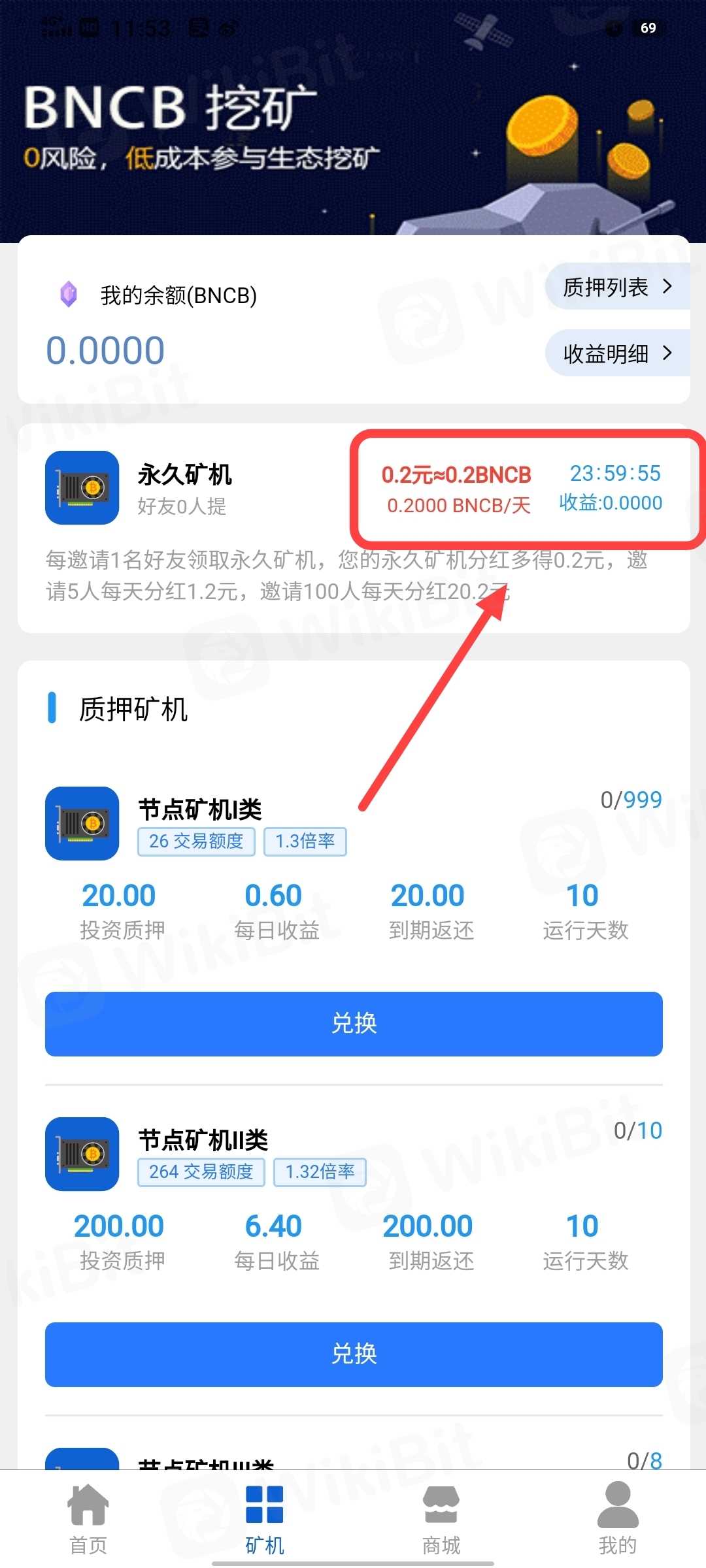Tap 兑换 for 节点矿机I类
This screenshot has height=1568, width=706.
(x=354, y=1023)
